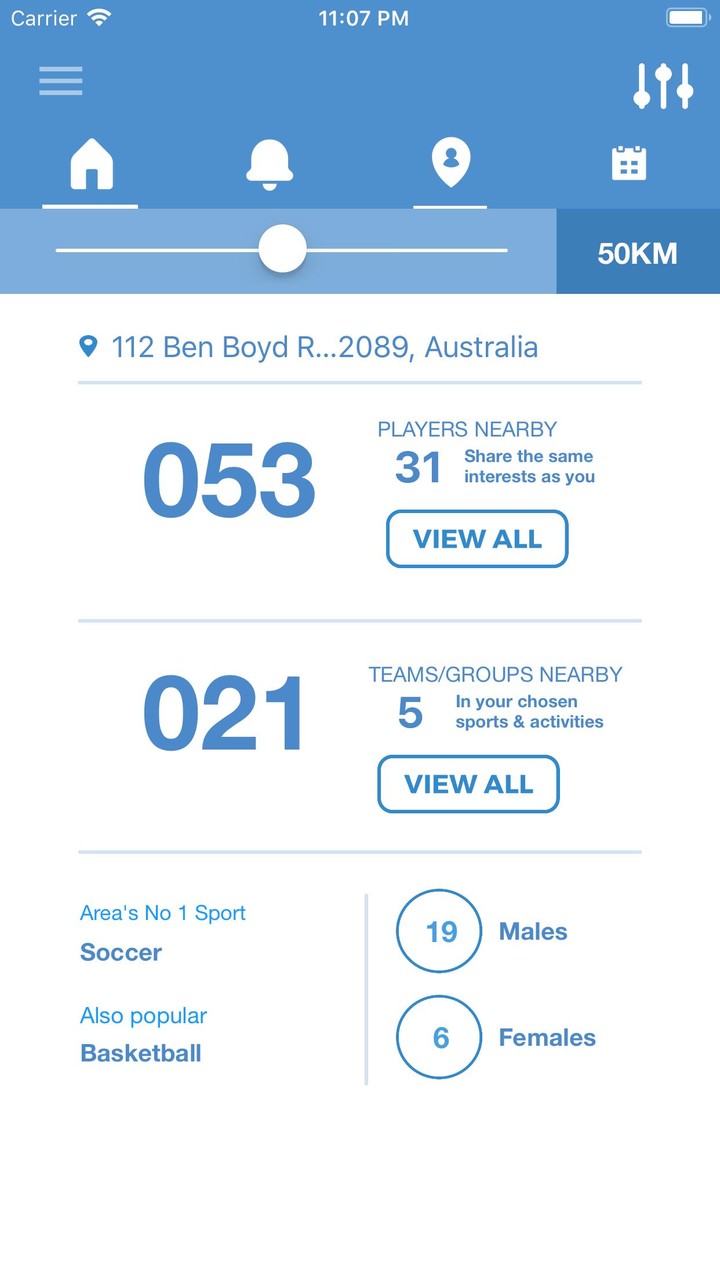Click the Basketball popular sport label

click(140, 1053)
